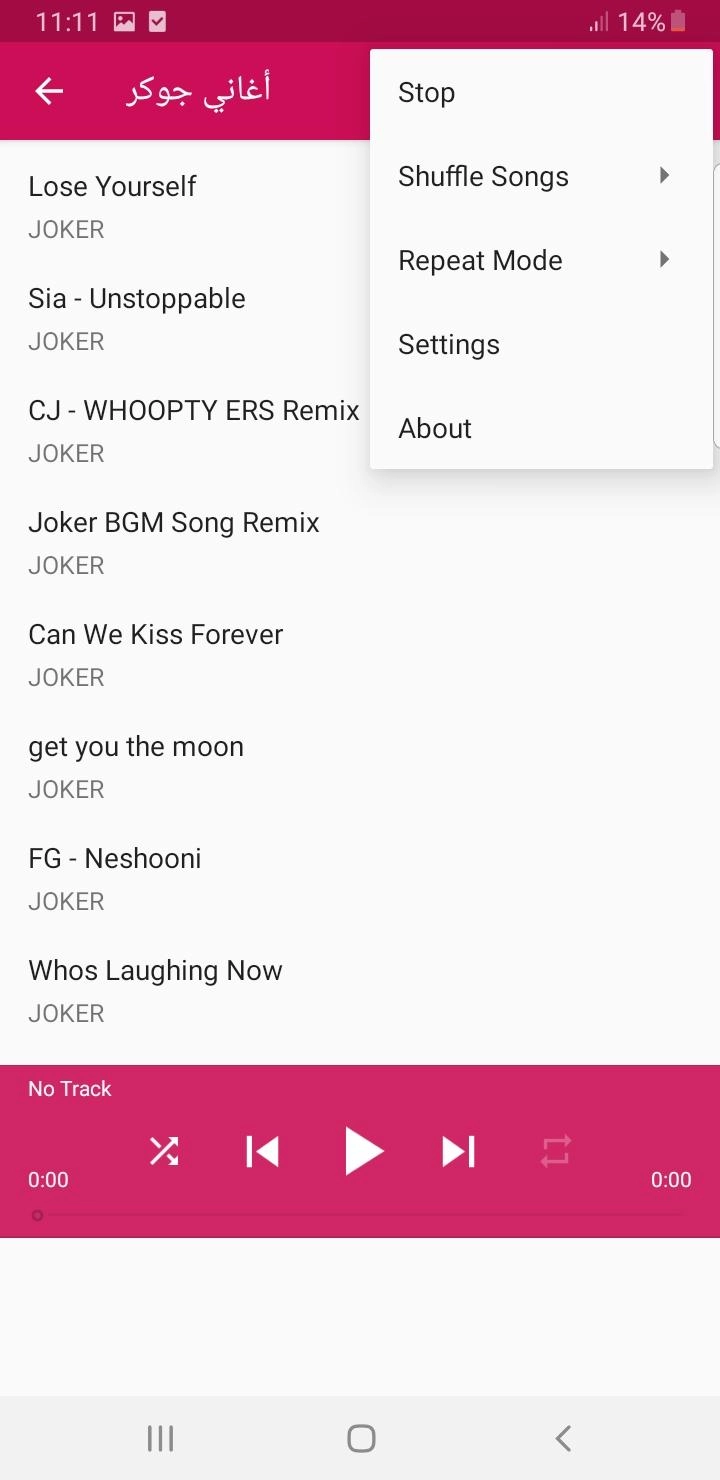This screenshot has height=1480, width=720.
Task: Open the recent apps view
Action: (x=160, y=1438)
